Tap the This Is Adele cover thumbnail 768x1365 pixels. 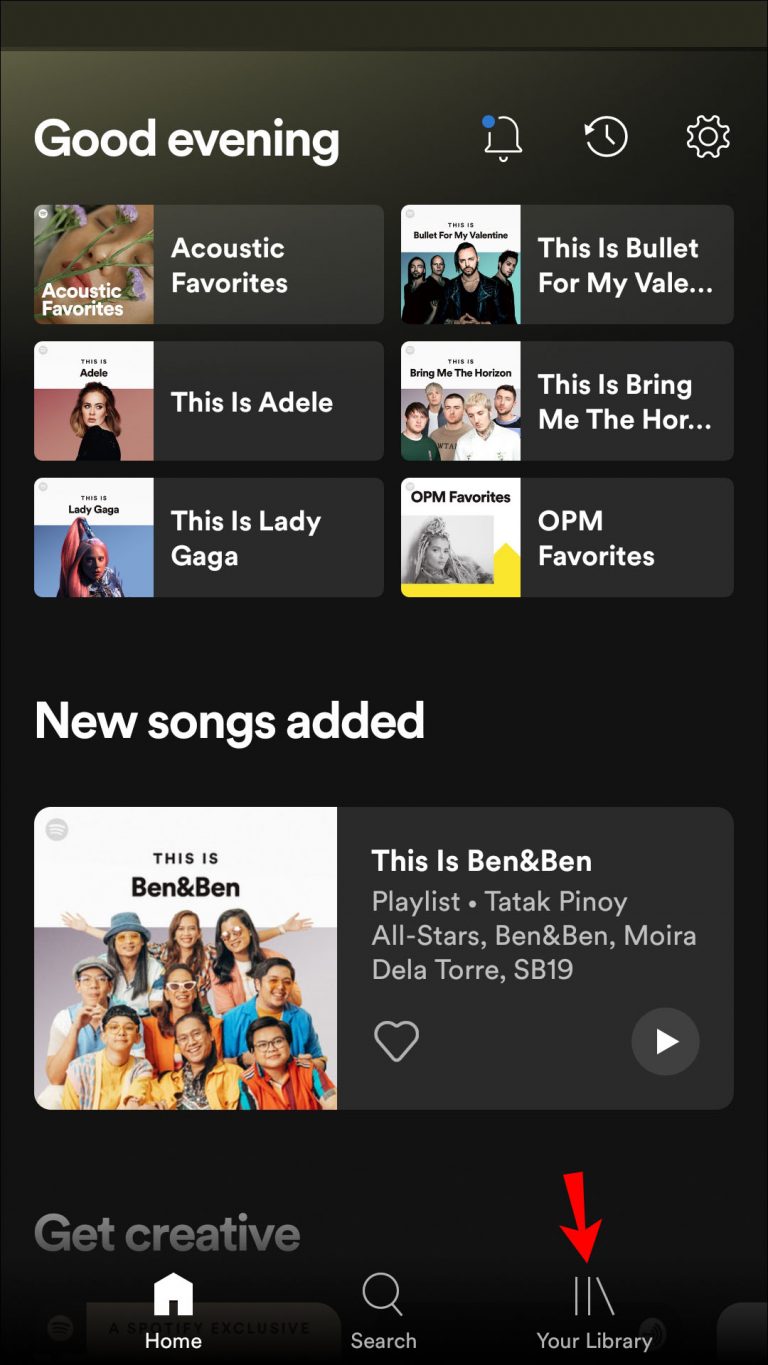click(x=93, y=401)
